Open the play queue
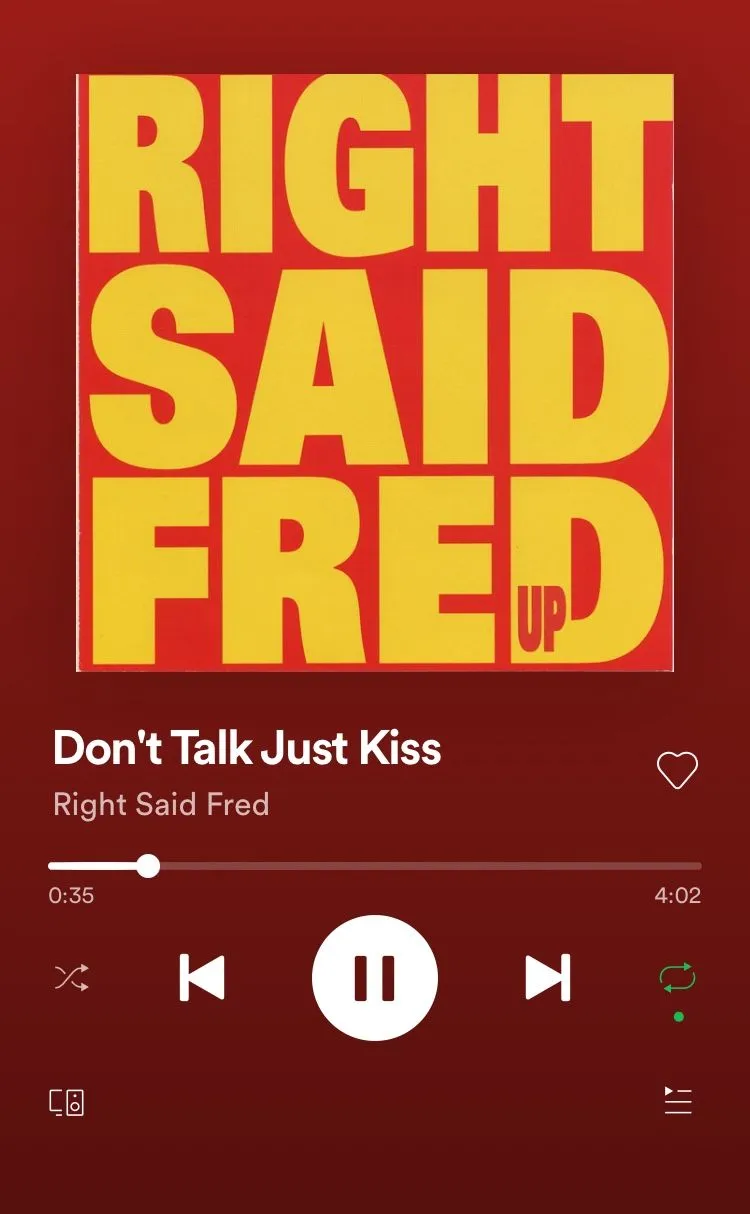 coord(678,1100)
